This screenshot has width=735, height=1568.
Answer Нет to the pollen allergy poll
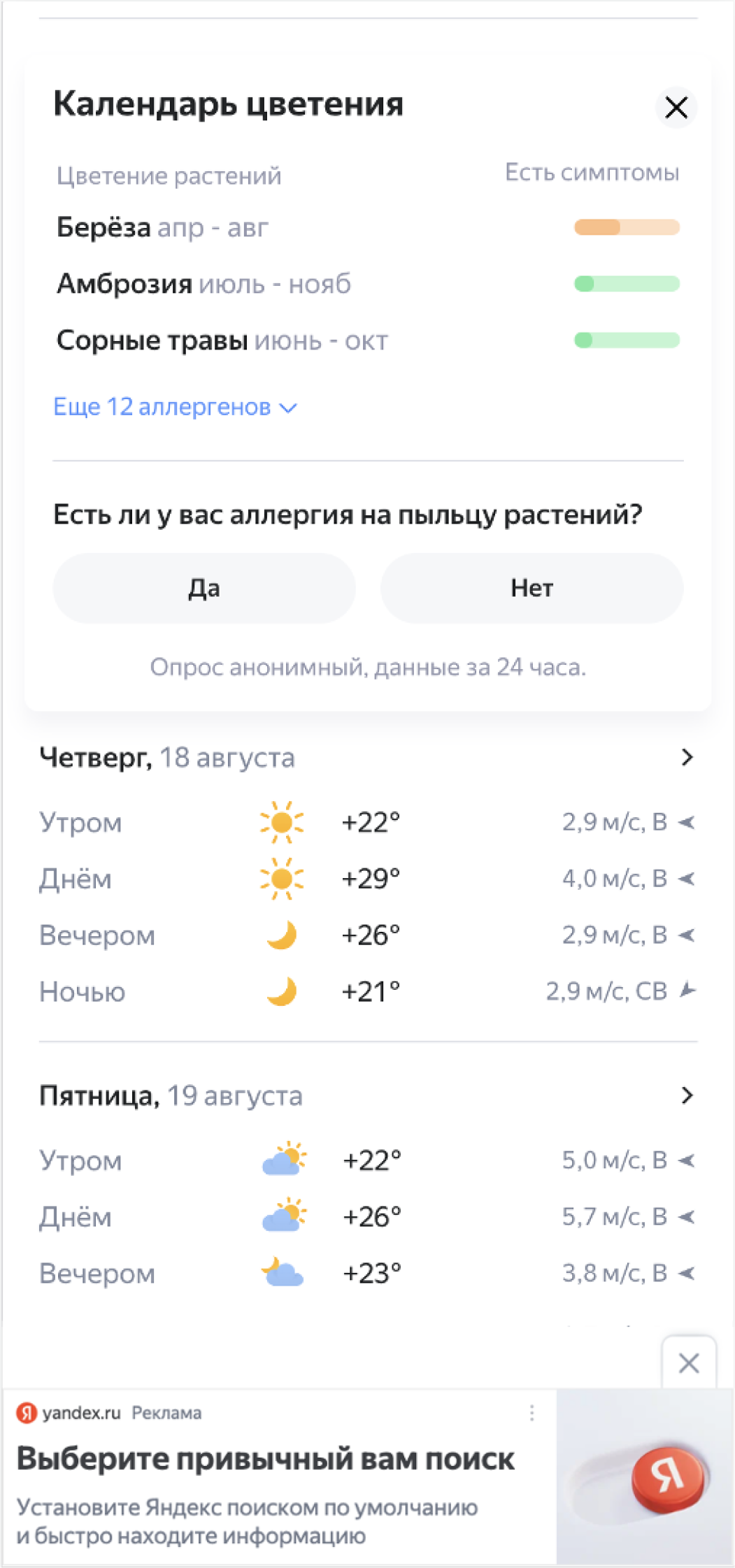point(531,588)
